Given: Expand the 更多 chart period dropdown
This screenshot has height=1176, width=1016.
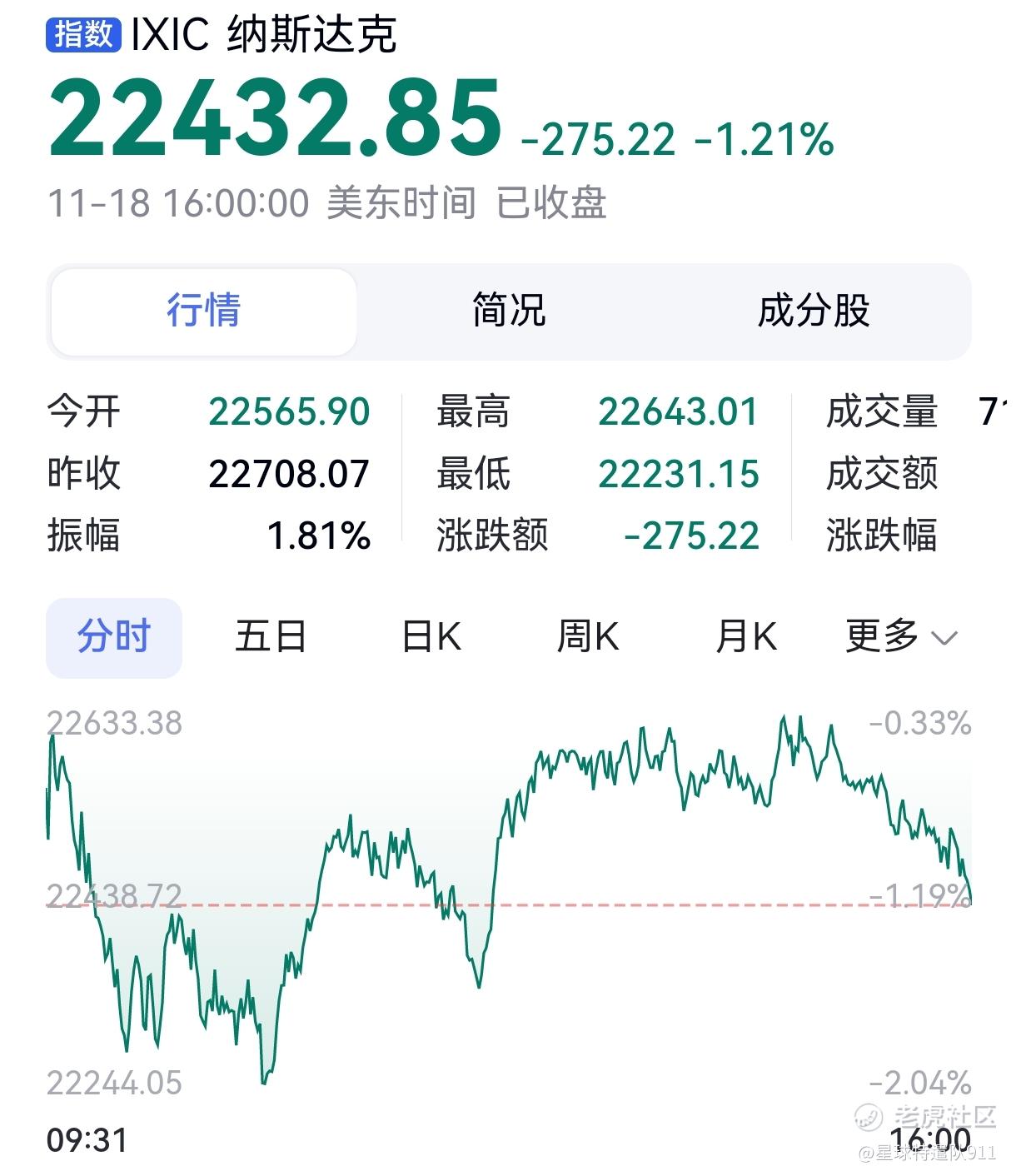Looking at the screenshot, I should (x=901, y=637).
